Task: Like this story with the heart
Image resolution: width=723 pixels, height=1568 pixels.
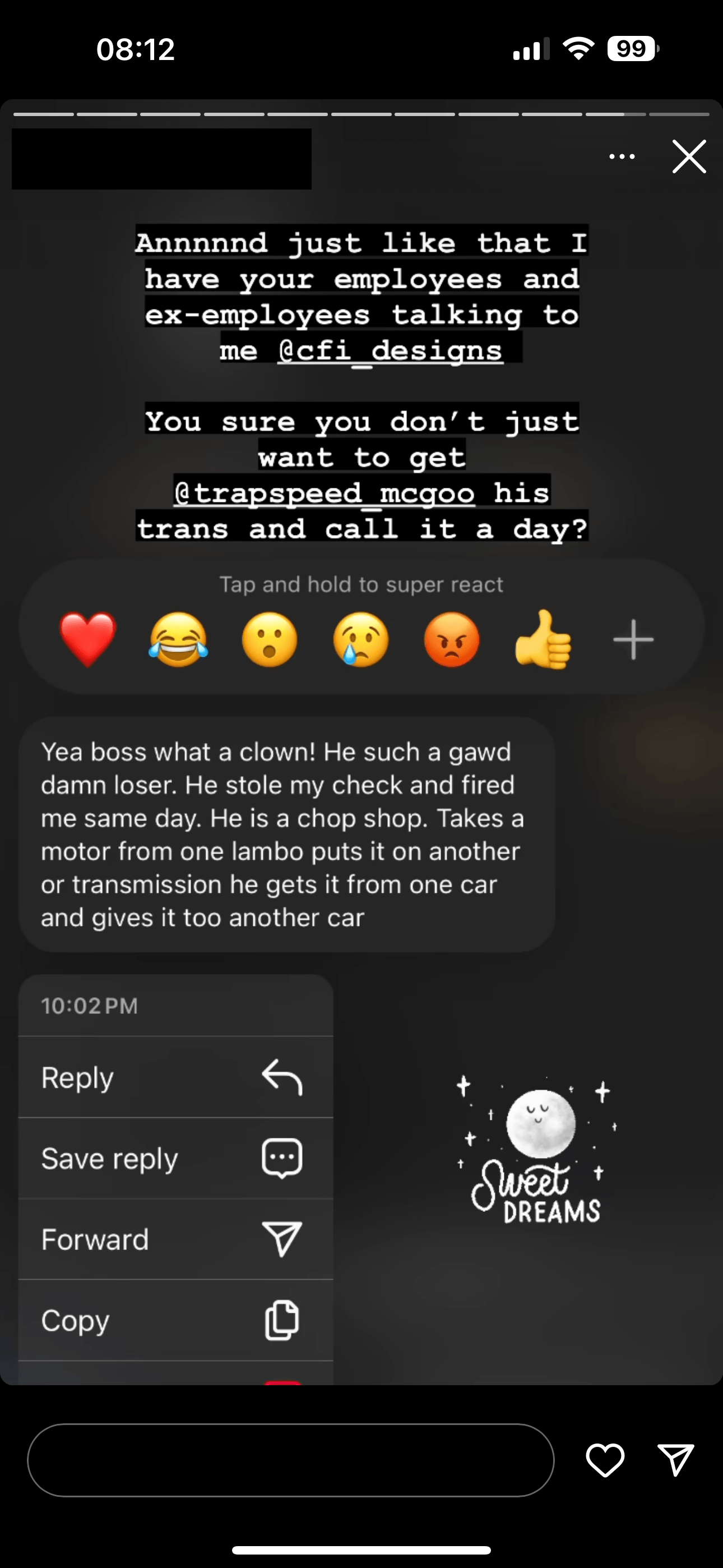Action: coord(605,1459)
